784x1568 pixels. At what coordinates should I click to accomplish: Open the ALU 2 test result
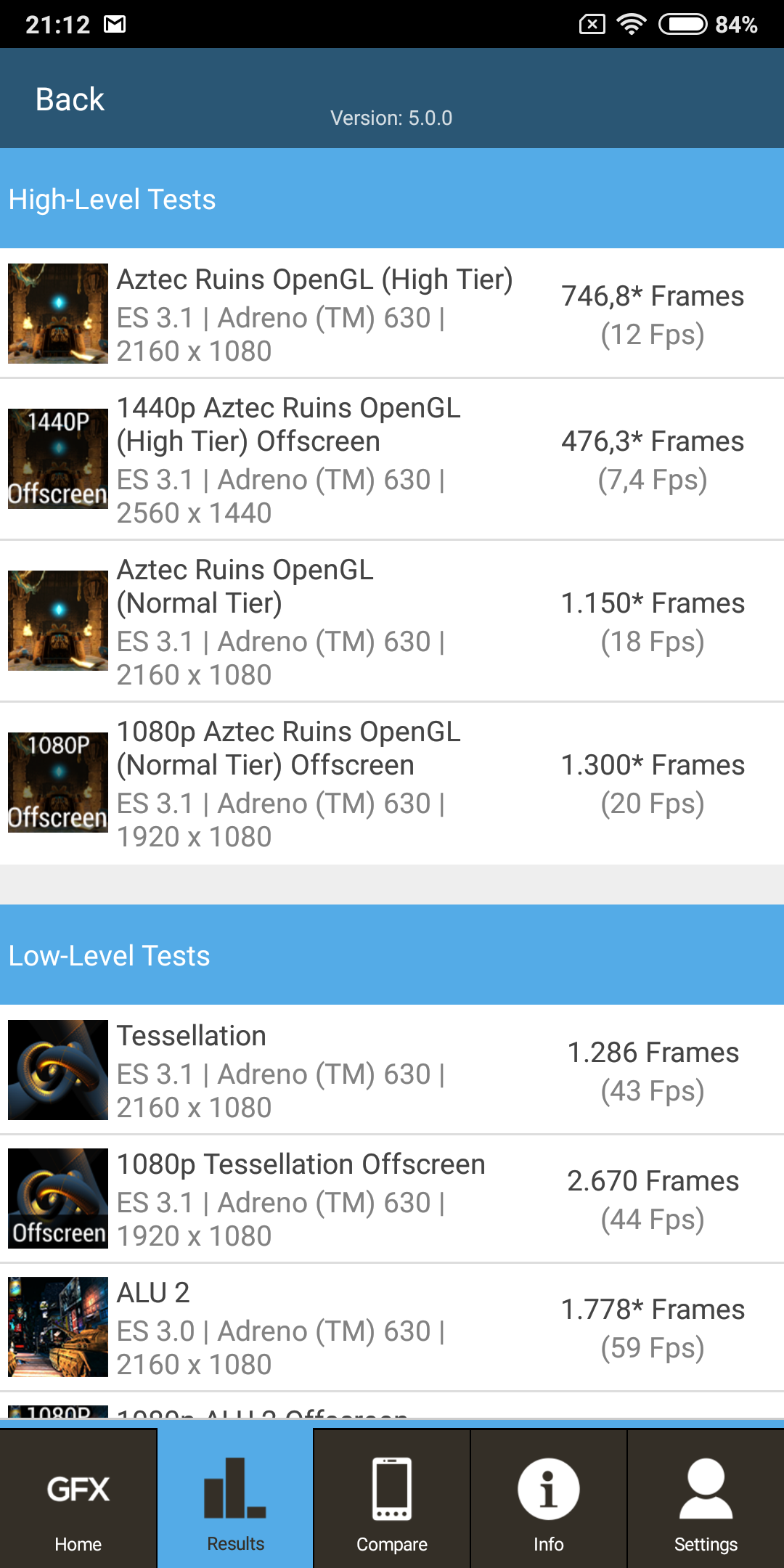[x=392, y=1327]
